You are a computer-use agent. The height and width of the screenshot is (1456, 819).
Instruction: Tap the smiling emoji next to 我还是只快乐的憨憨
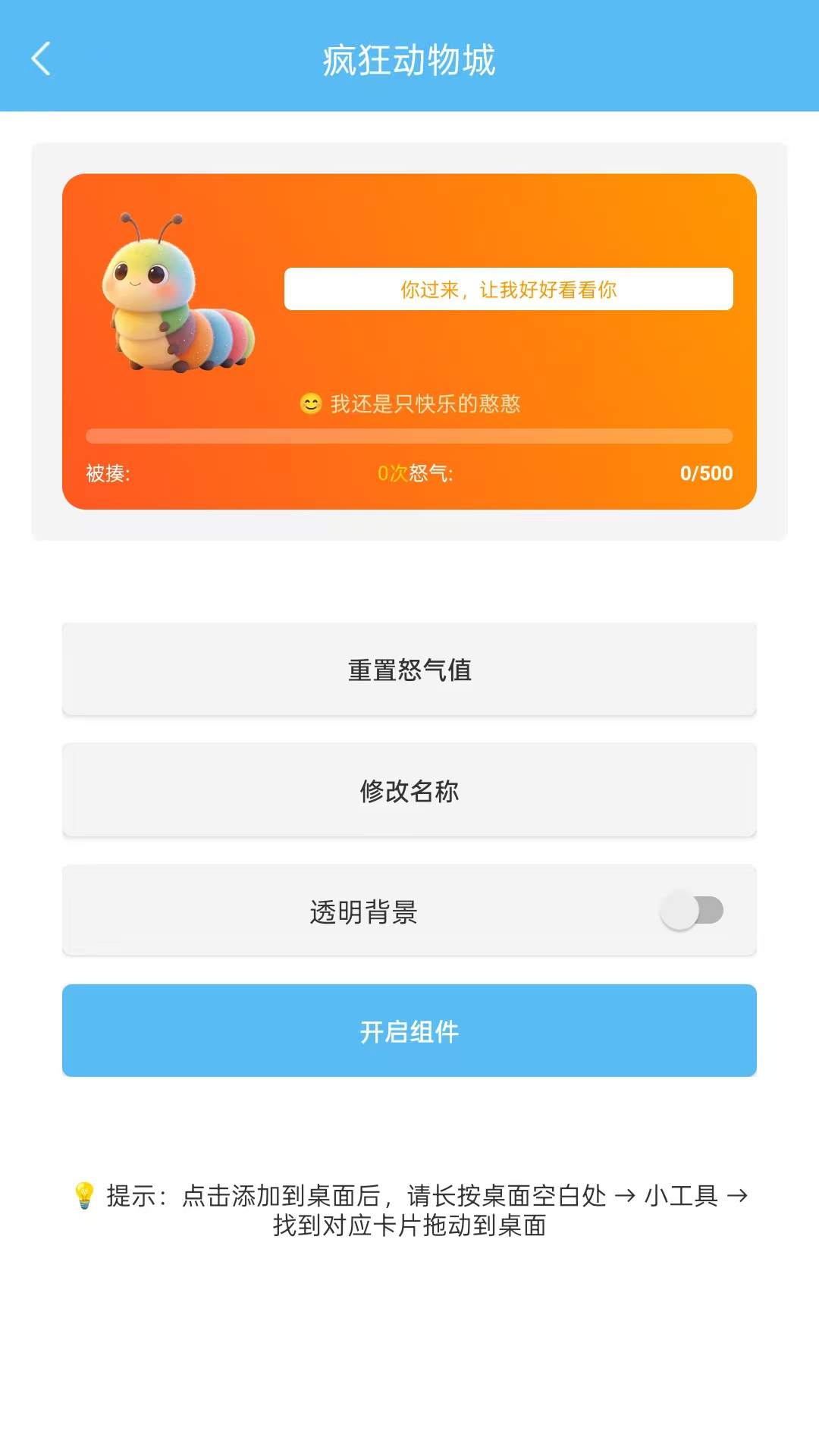(312, 403)
